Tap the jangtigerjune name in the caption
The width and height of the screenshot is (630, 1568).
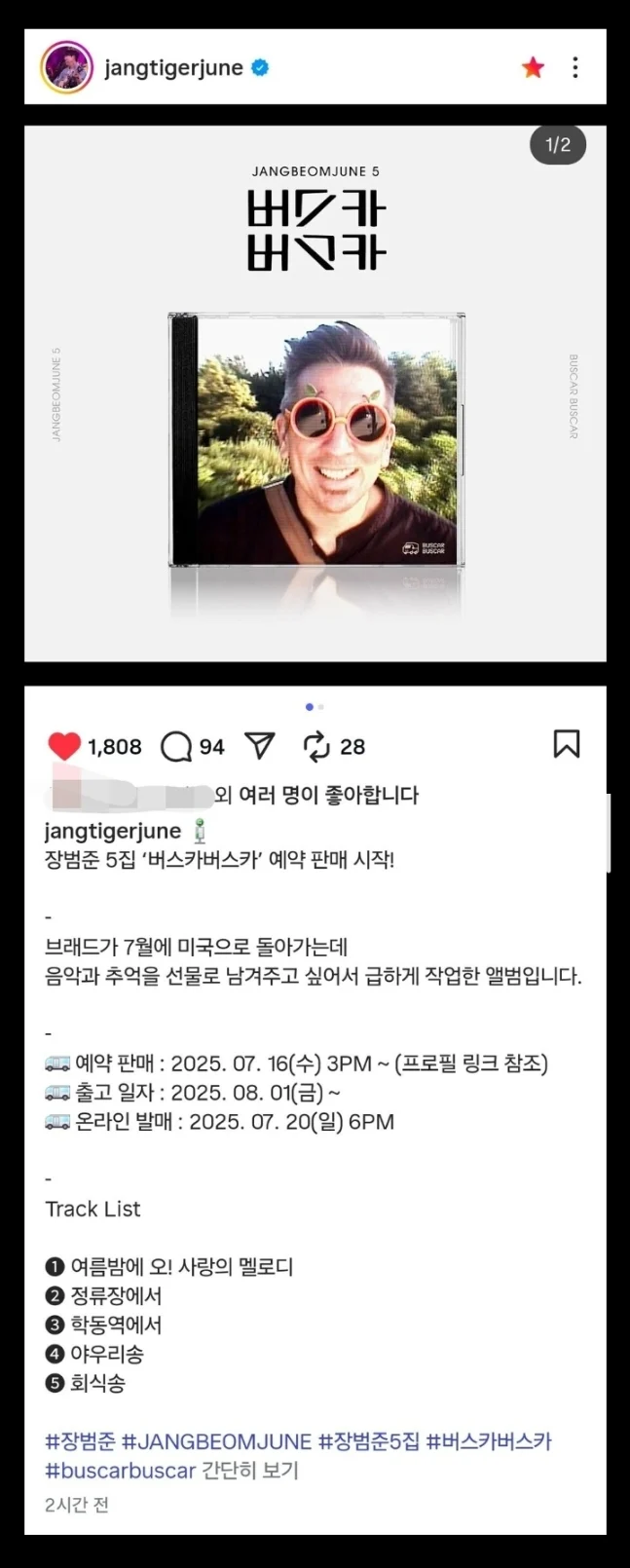113,831
